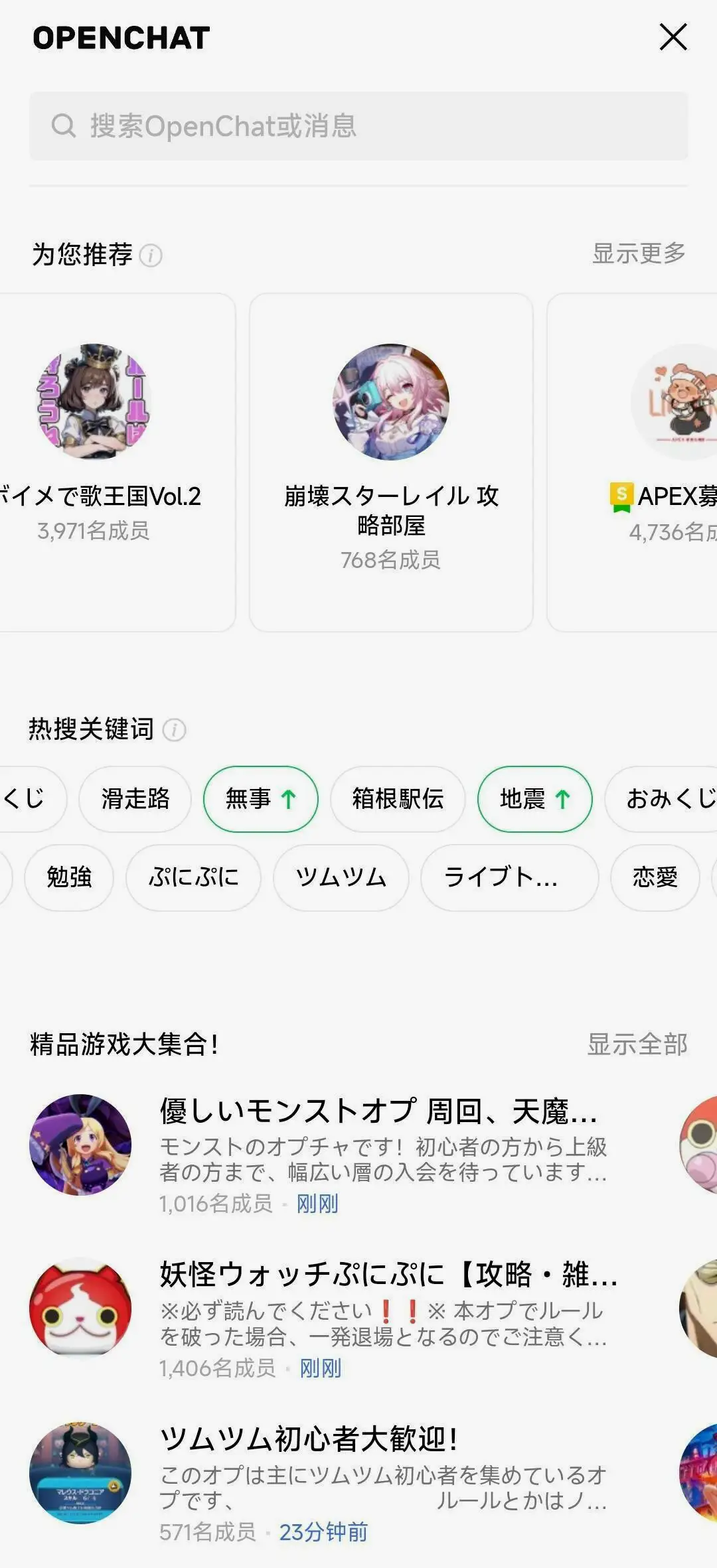
Task: Show info about 热搜关键词
Action: tap(174, 730)
